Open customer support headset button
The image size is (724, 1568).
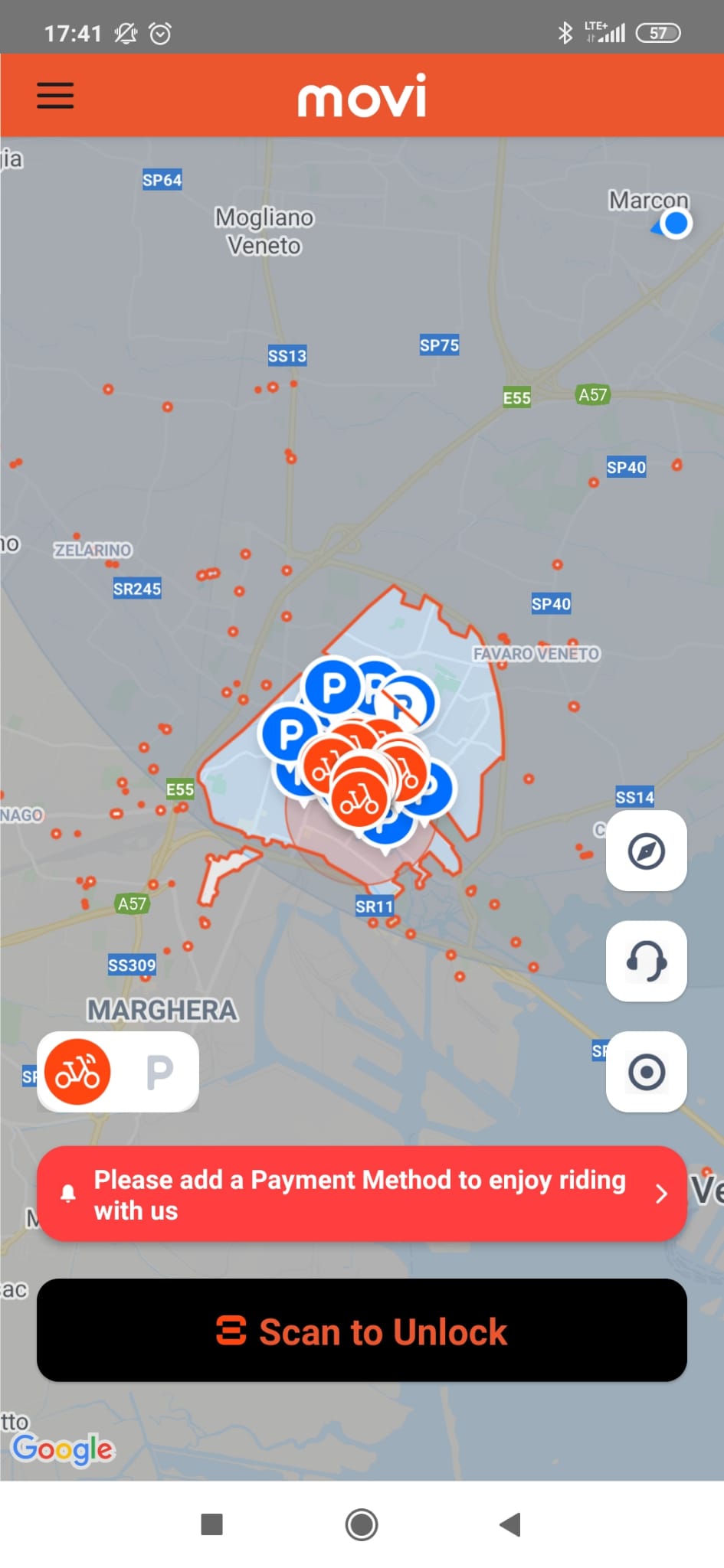(x=646, y=961)
